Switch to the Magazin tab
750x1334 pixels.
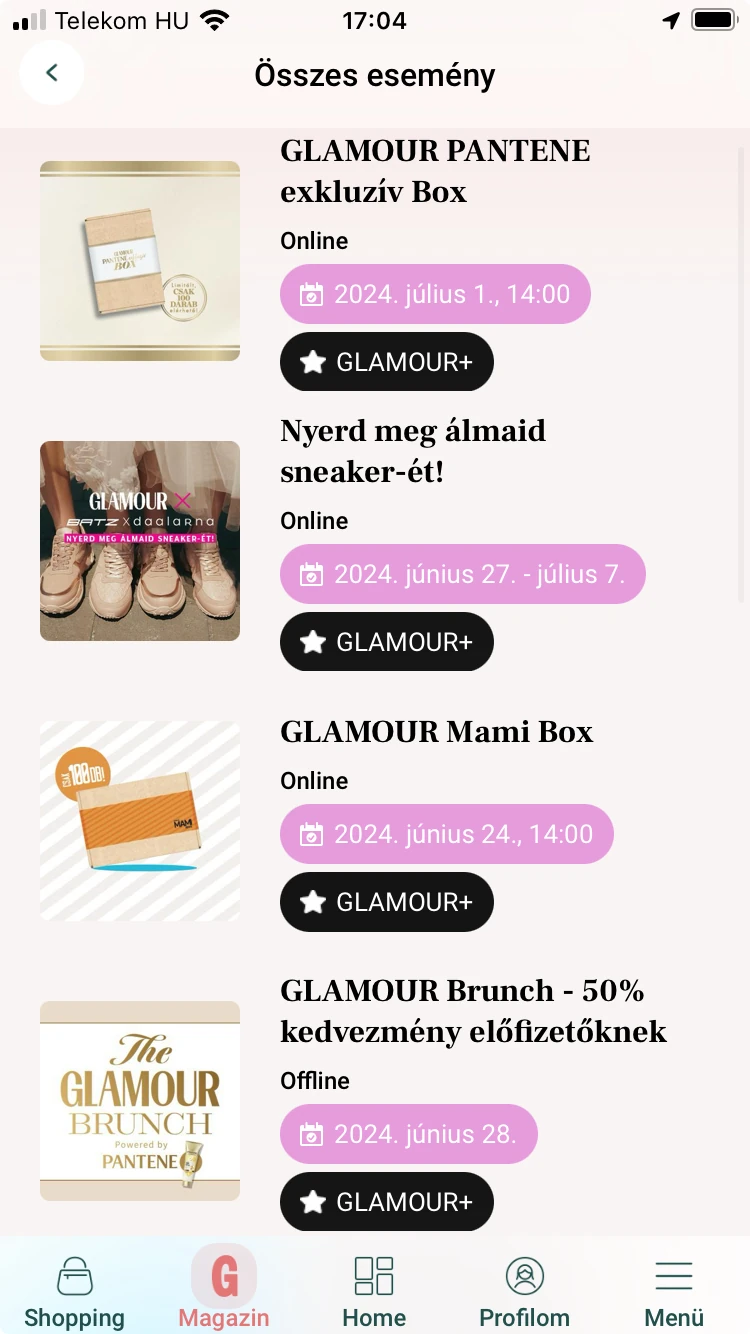pyautogui.click(x=224, y=1292)
